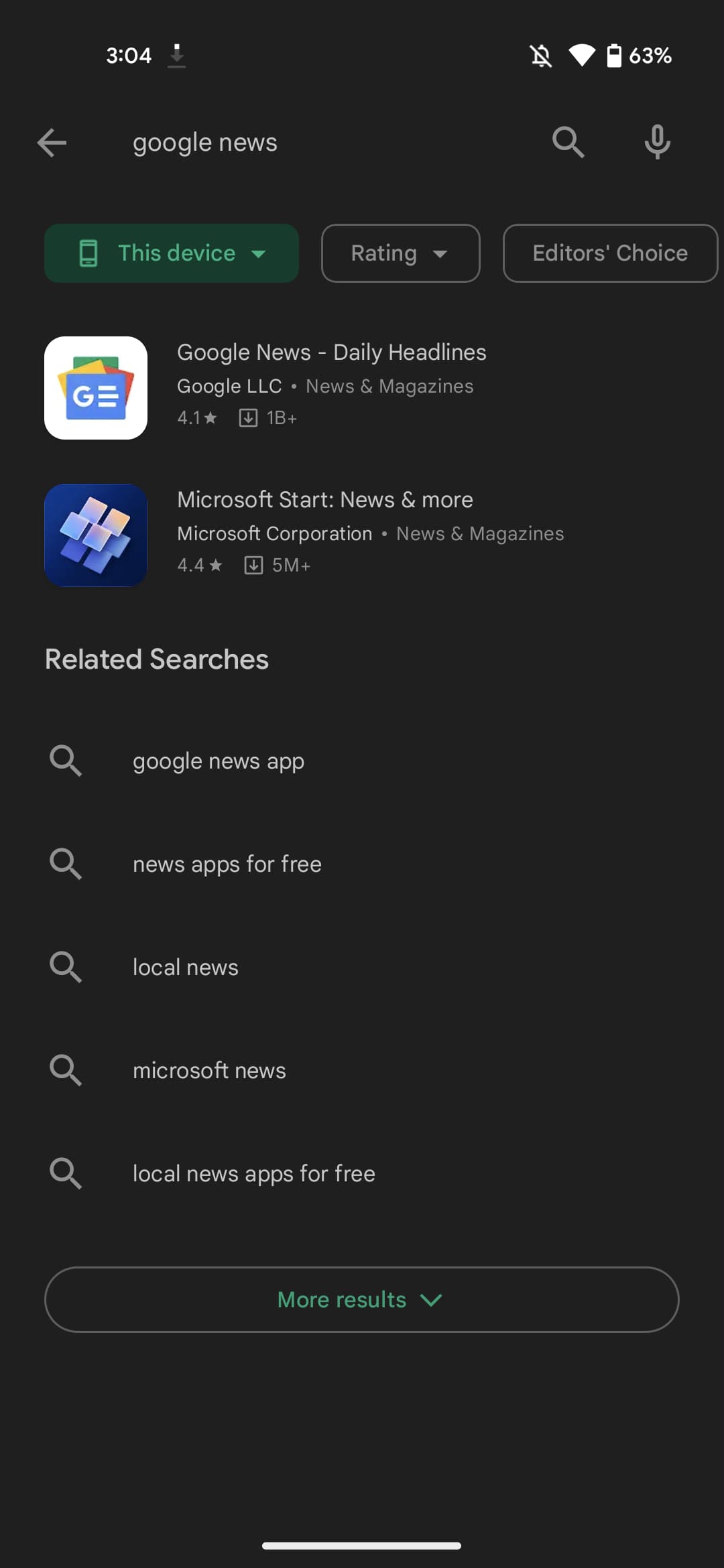Start voice search with the microphone

[657, 142]
